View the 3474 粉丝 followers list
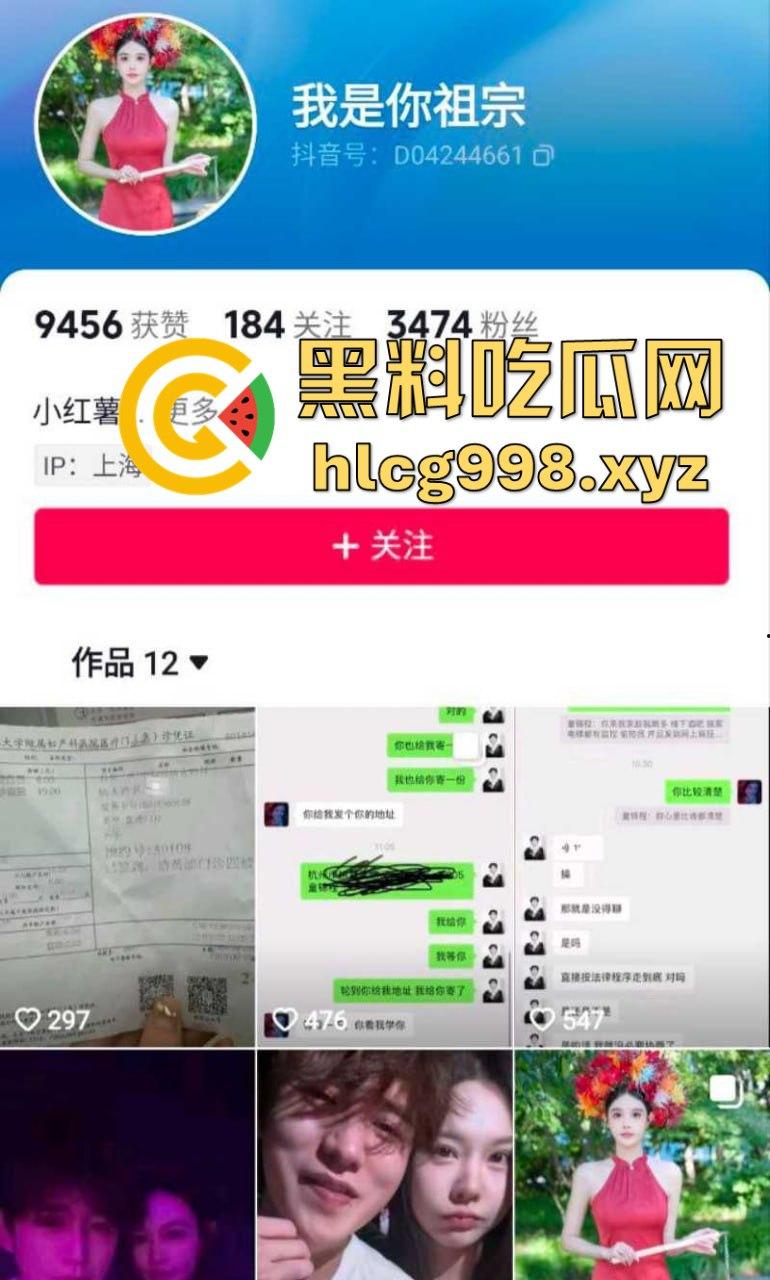The width and height of the screenshot is (770, 1280). coord(462,325)
